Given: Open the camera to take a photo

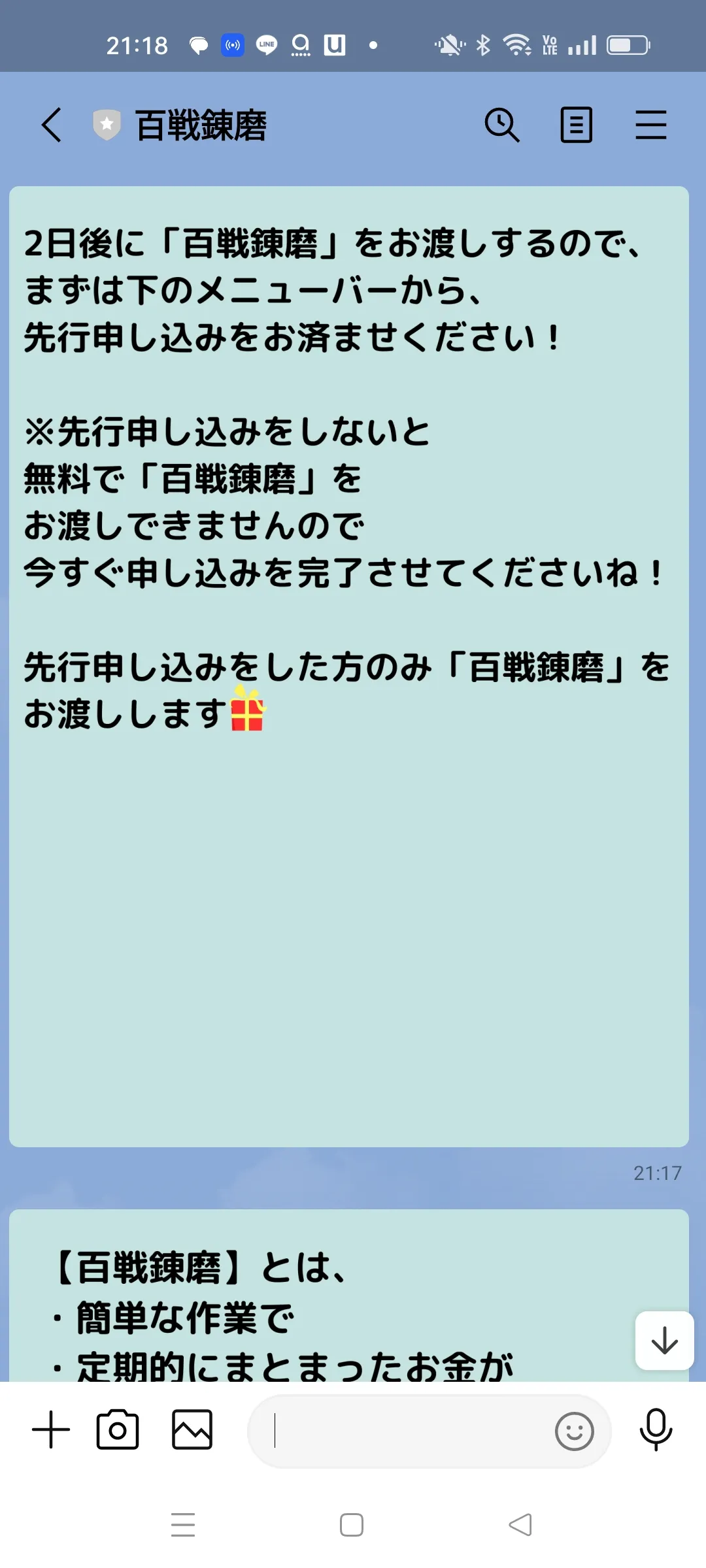Looking at the screenshot, I should pos(118,1429).
